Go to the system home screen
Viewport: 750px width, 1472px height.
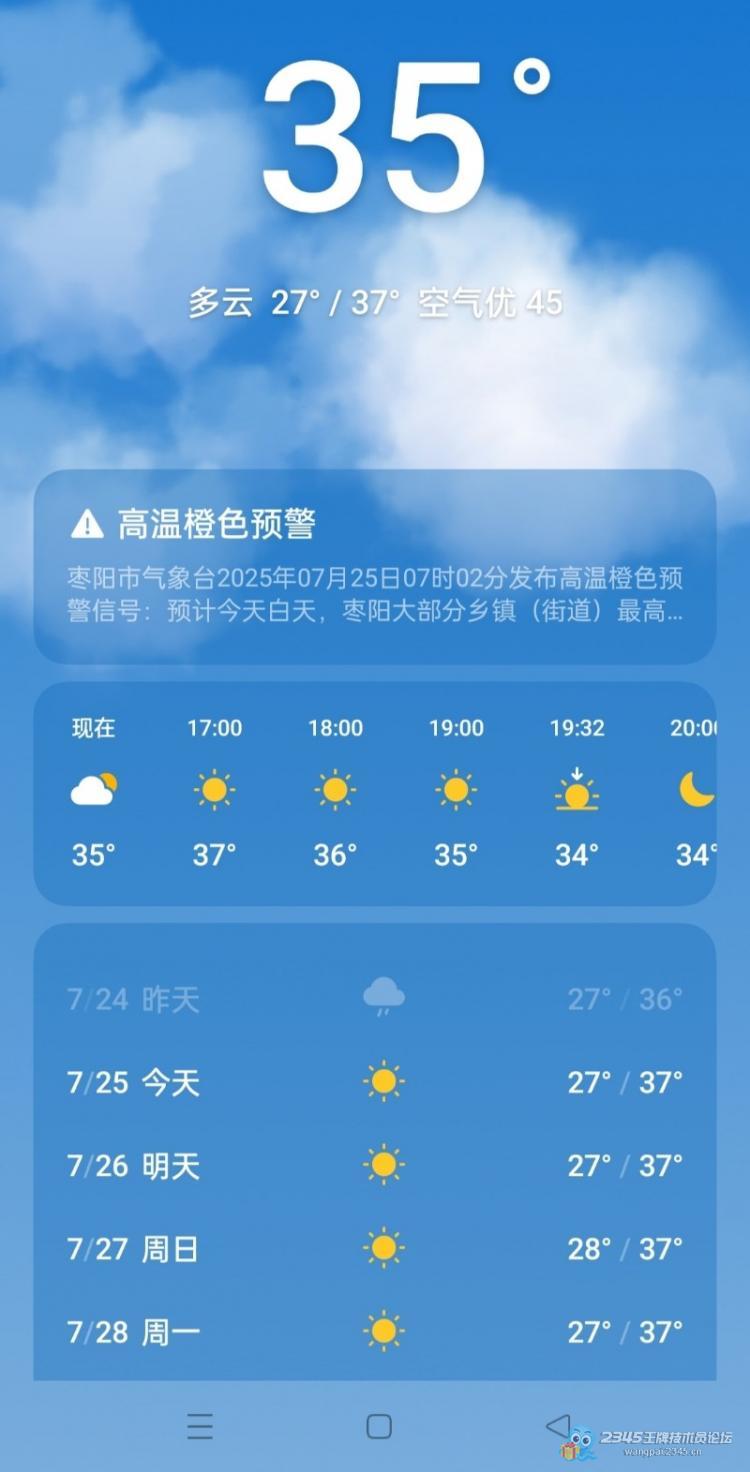pyautogui.click(x=379, y=1426)
